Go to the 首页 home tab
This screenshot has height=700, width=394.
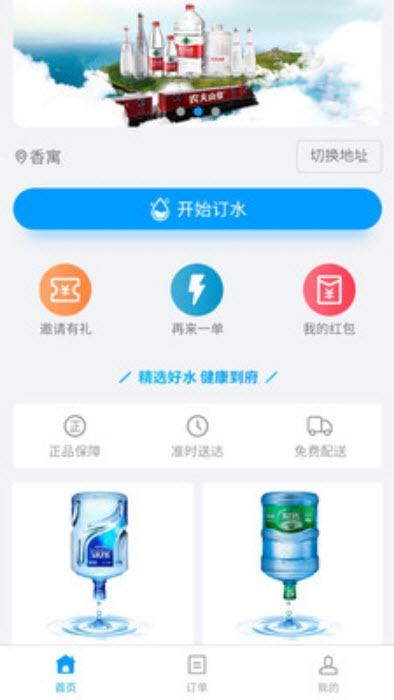point(66,673)
